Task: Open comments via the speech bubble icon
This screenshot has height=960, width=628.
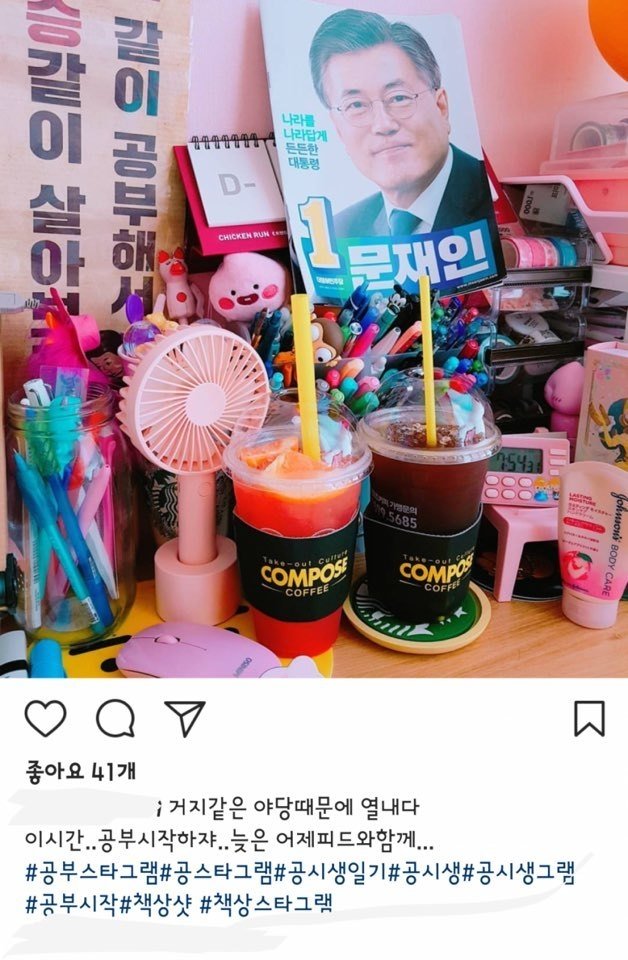Action: 115,718
